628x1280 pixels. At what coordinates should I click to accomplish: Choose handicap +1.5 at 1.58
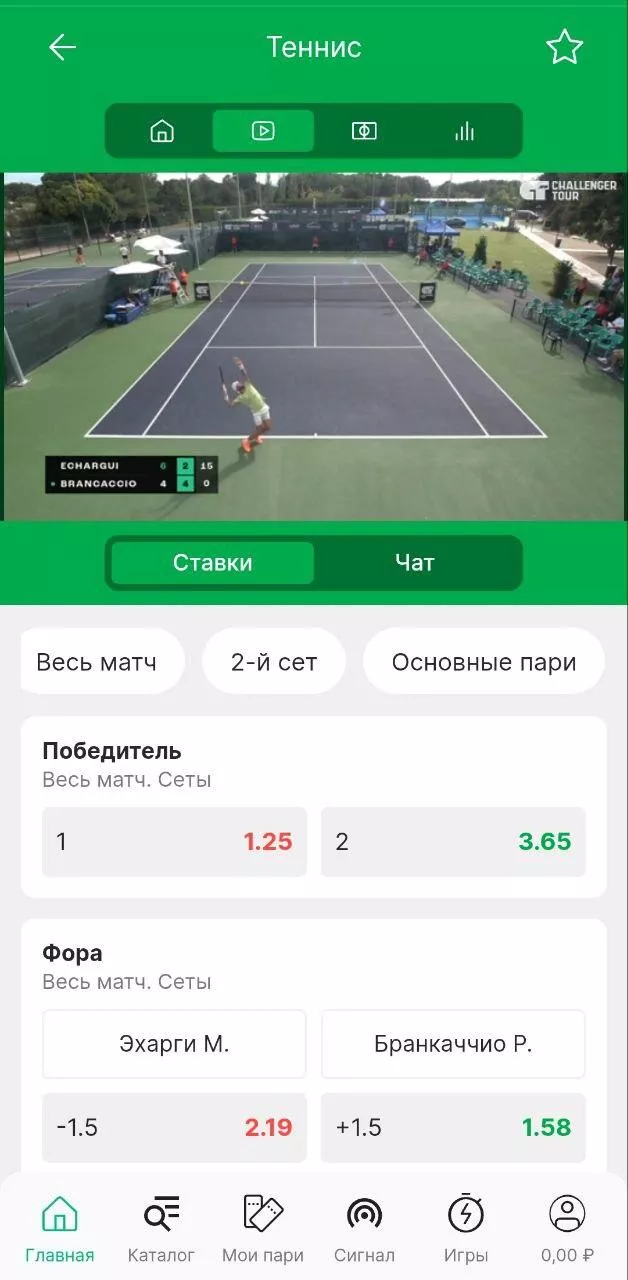tap(453, 1128)
